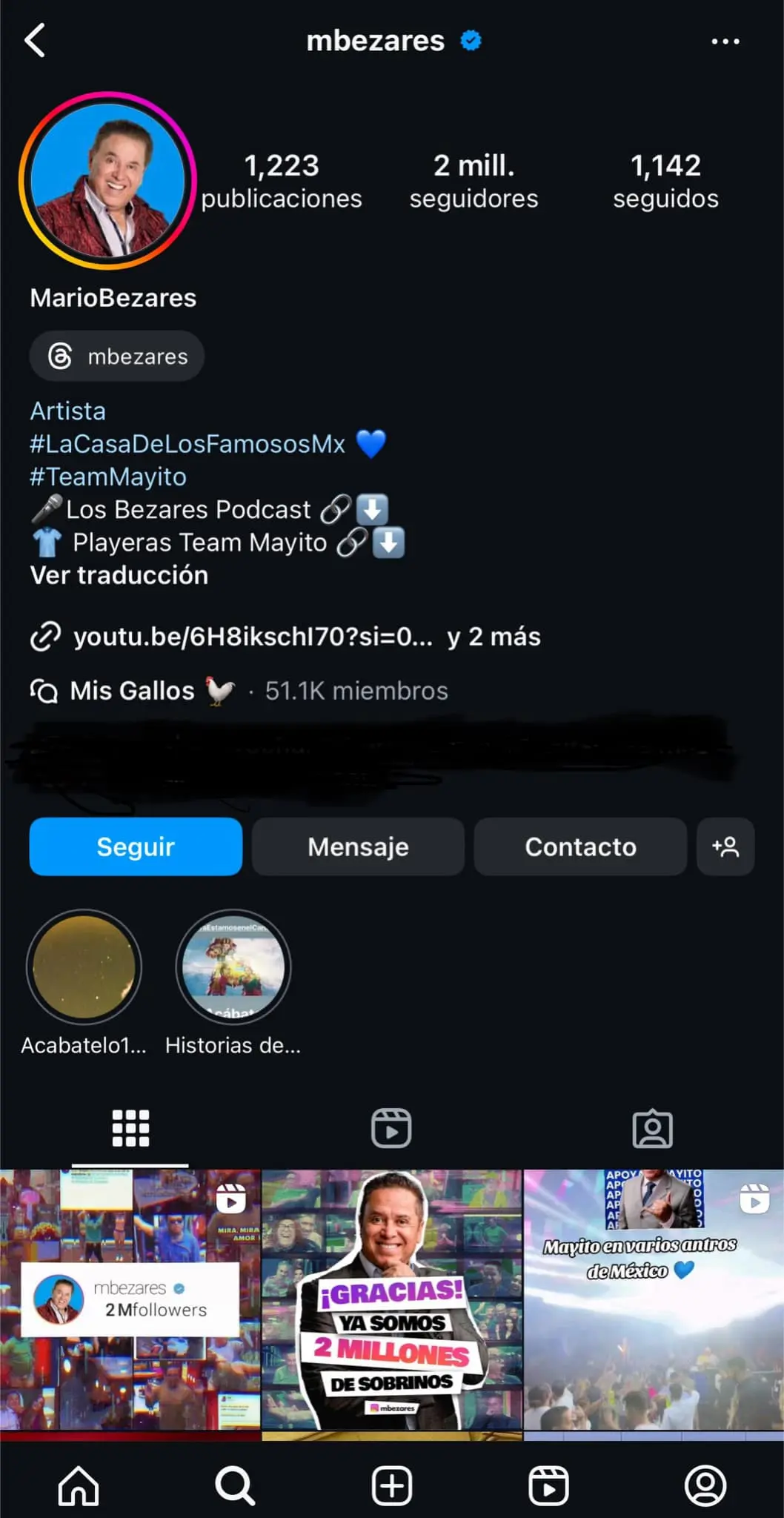Open the mbezares Threads badge
This screenshot has height=1518, width=784.
click(x=117, y=357)
